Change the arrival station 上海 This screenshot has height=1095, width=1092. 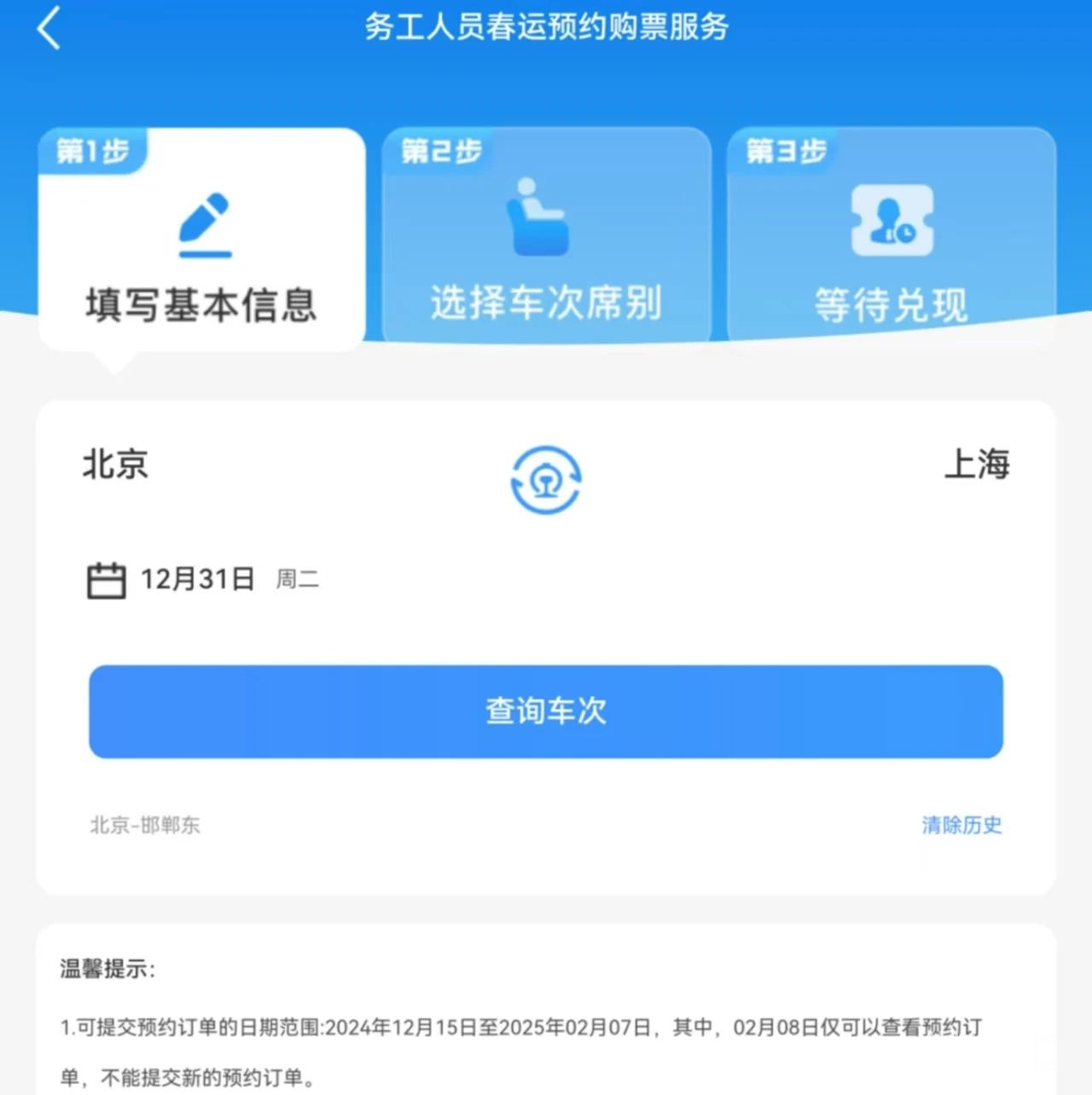click(976, 465)
